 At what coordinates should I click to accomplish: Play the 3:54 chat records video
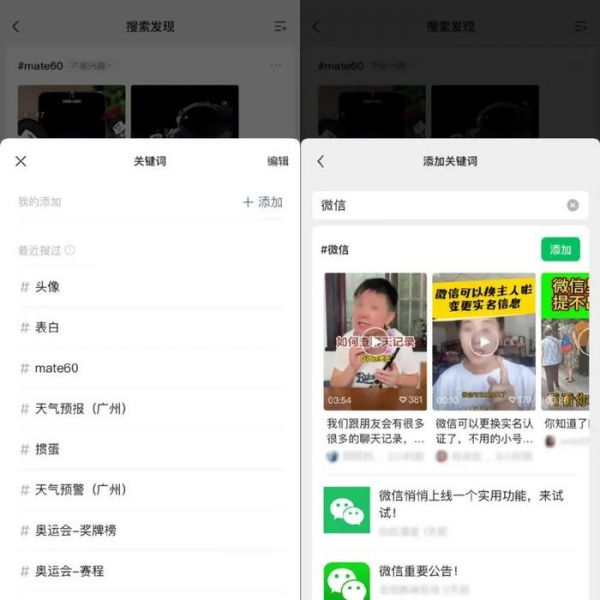(375, 341)
